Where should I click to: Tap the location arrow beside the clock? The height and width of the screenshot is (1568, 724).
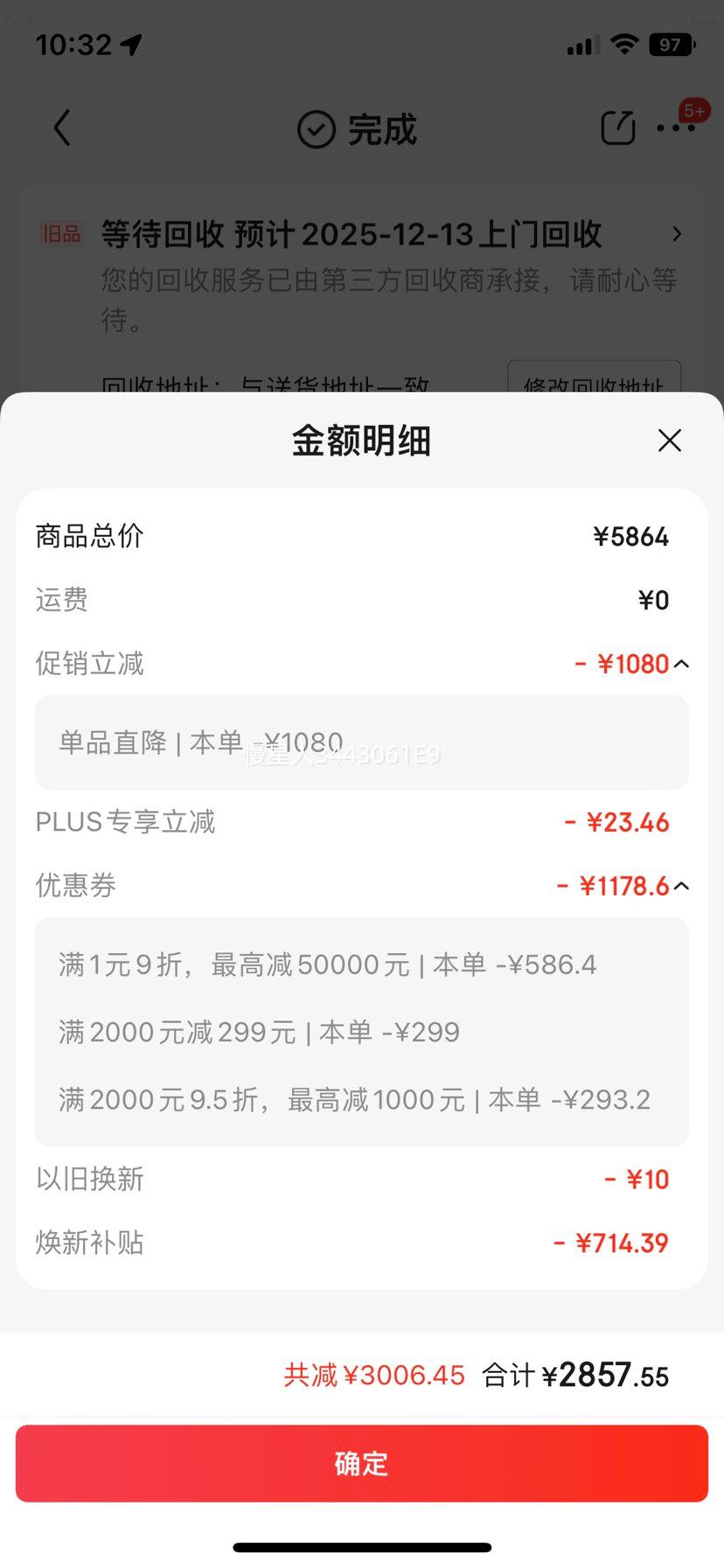[133, 44]
